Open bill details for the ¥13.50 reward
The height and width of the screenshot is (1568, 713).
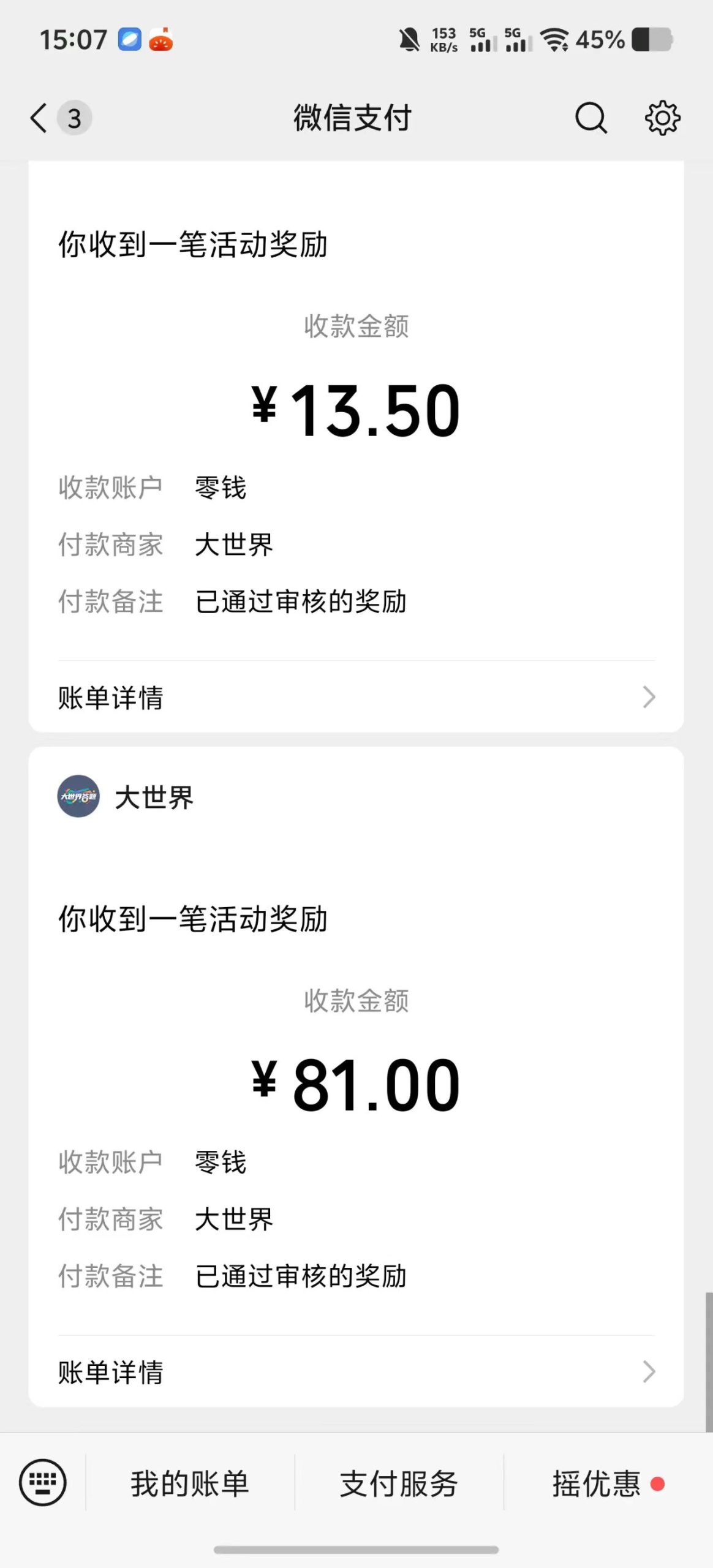coord(356,697)
